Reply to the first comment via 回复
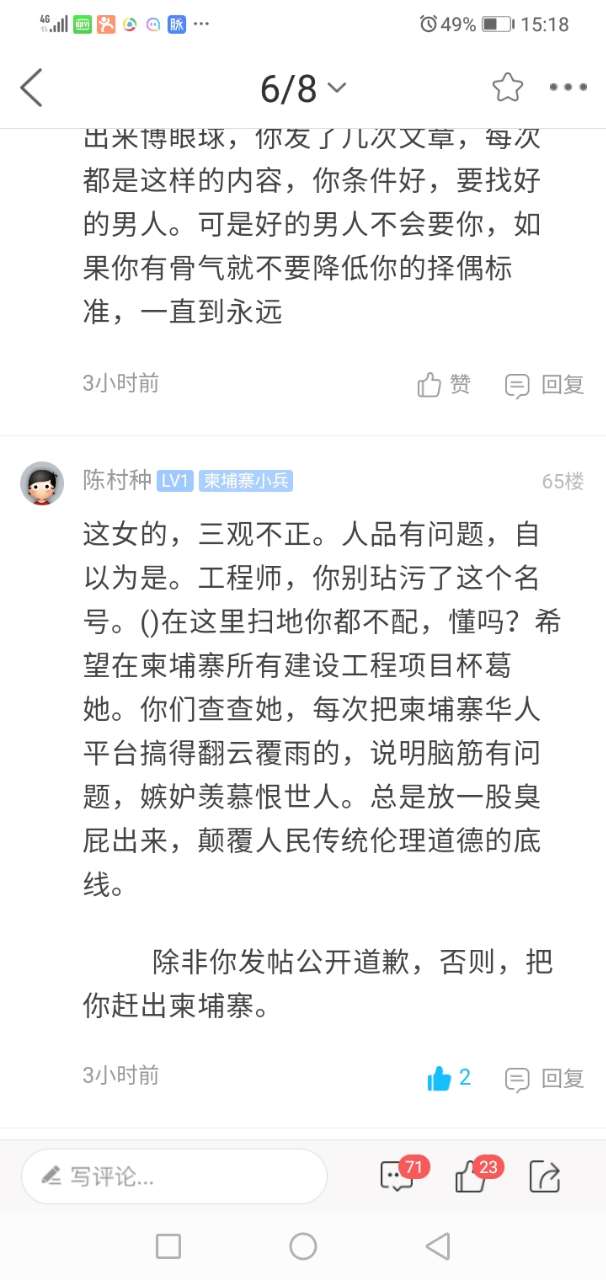This screenshot has width=606, height=1280. [545, 384]
